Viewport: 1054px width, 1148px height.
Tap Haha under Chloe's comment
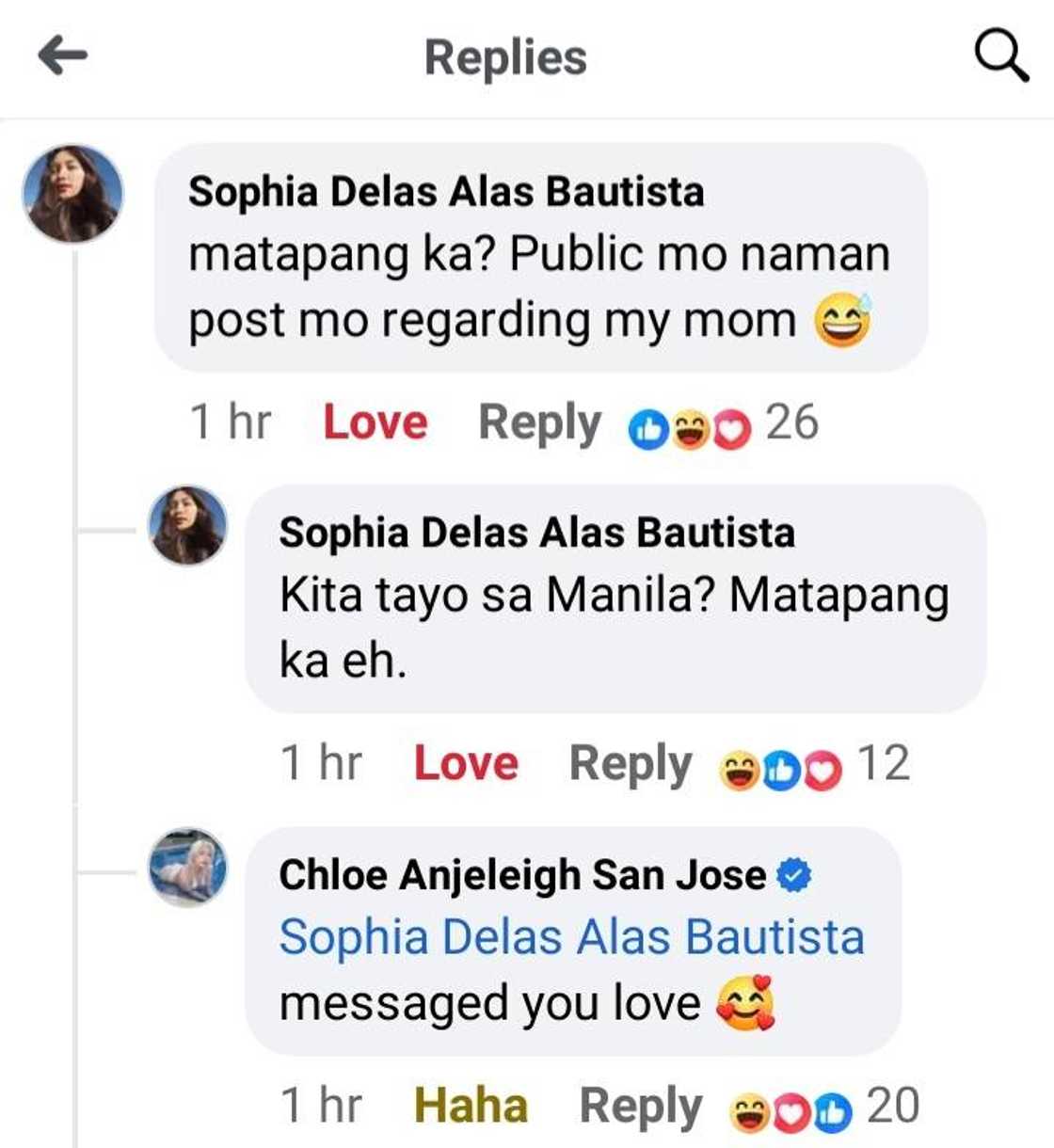click(x=471, y=1106)
